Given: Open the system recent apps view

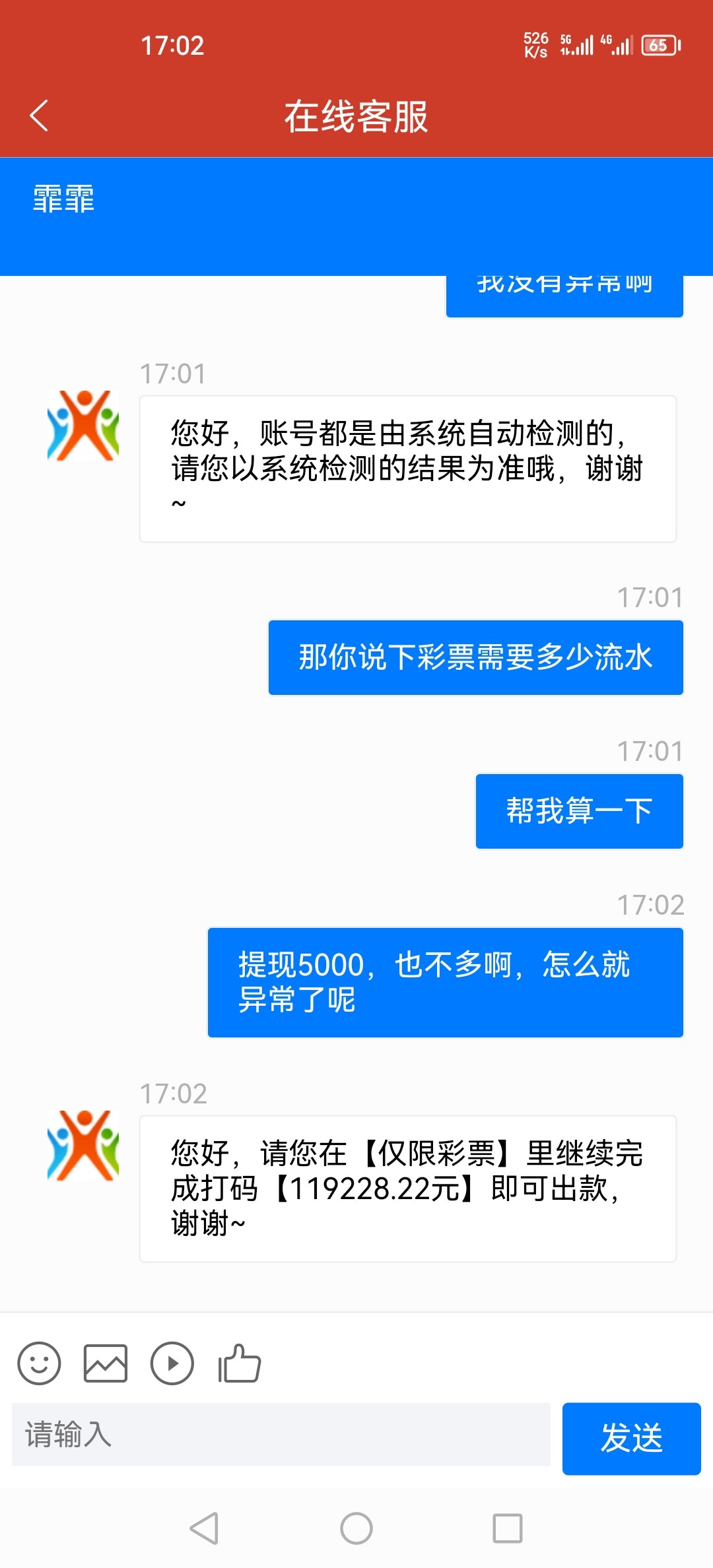Looking at the screenshot, I should [508, 1528].
